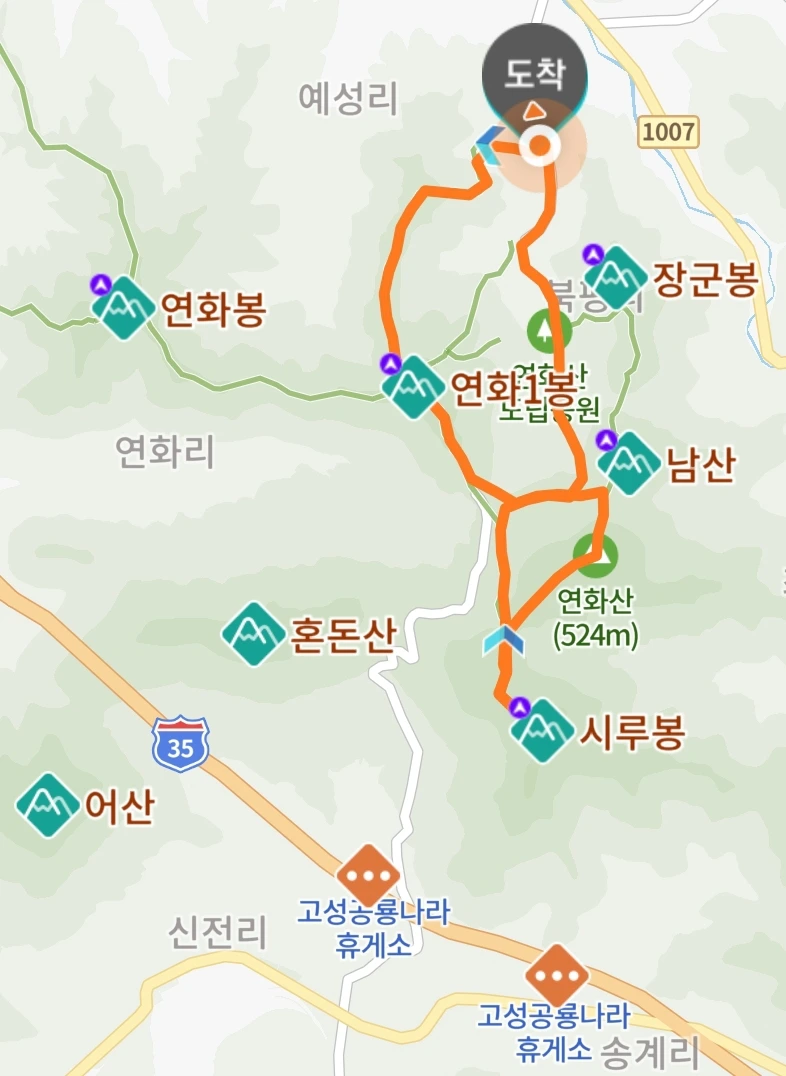Select the 남산 peak marker
Screen dimensions: 786x1076
click(x=629, y=463)
